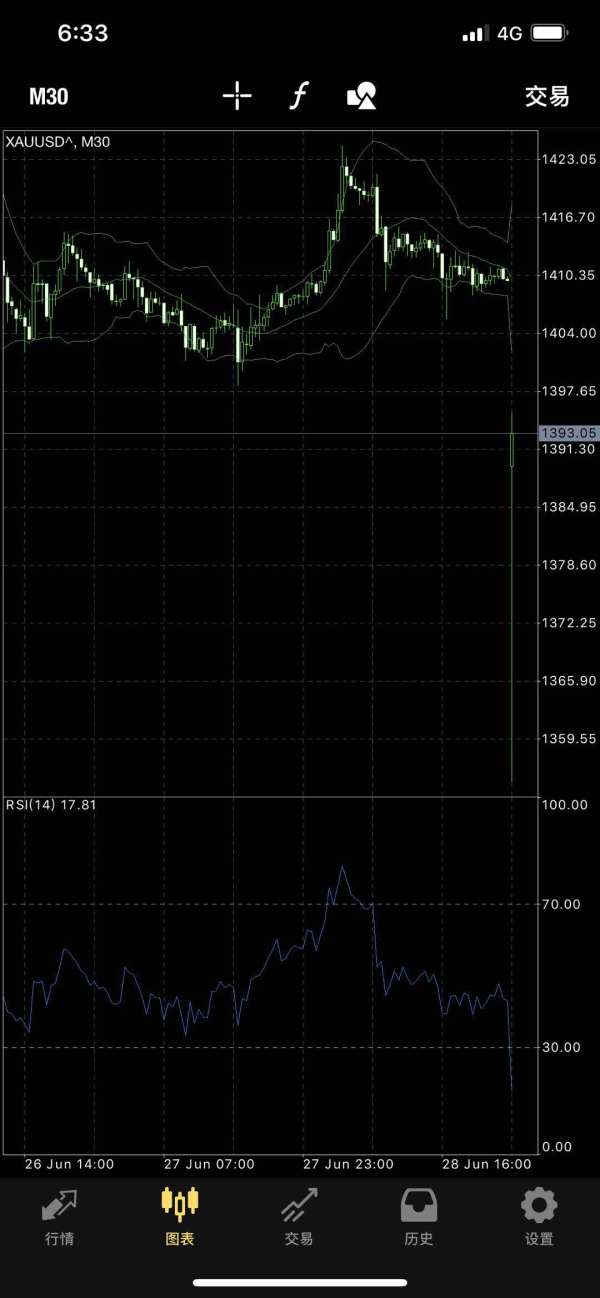
Task: Switch to the 行情 quotes tab
Action: point(60,1217)
